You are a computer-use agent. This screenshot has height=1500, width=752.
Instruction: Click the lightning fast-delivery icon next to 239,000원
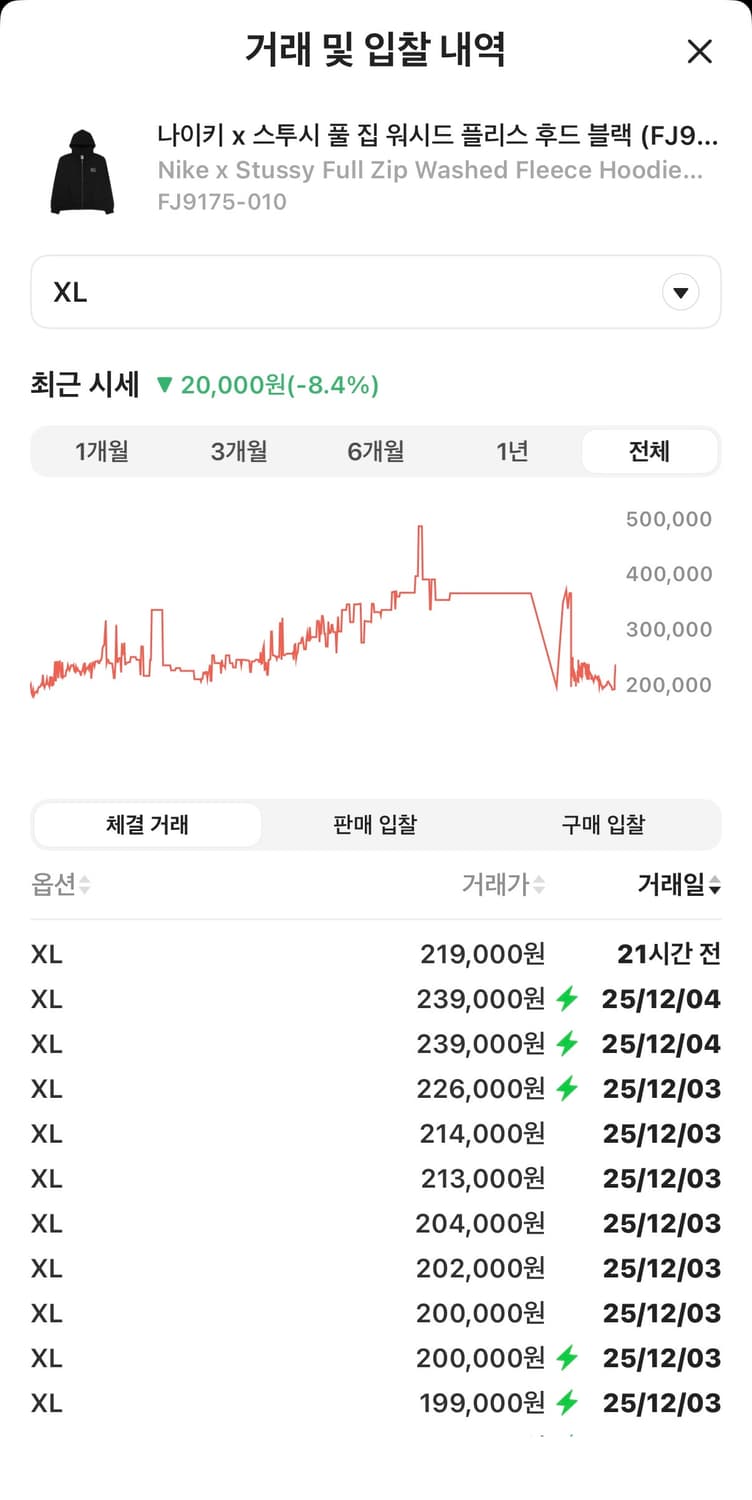(x=567, y=999)
